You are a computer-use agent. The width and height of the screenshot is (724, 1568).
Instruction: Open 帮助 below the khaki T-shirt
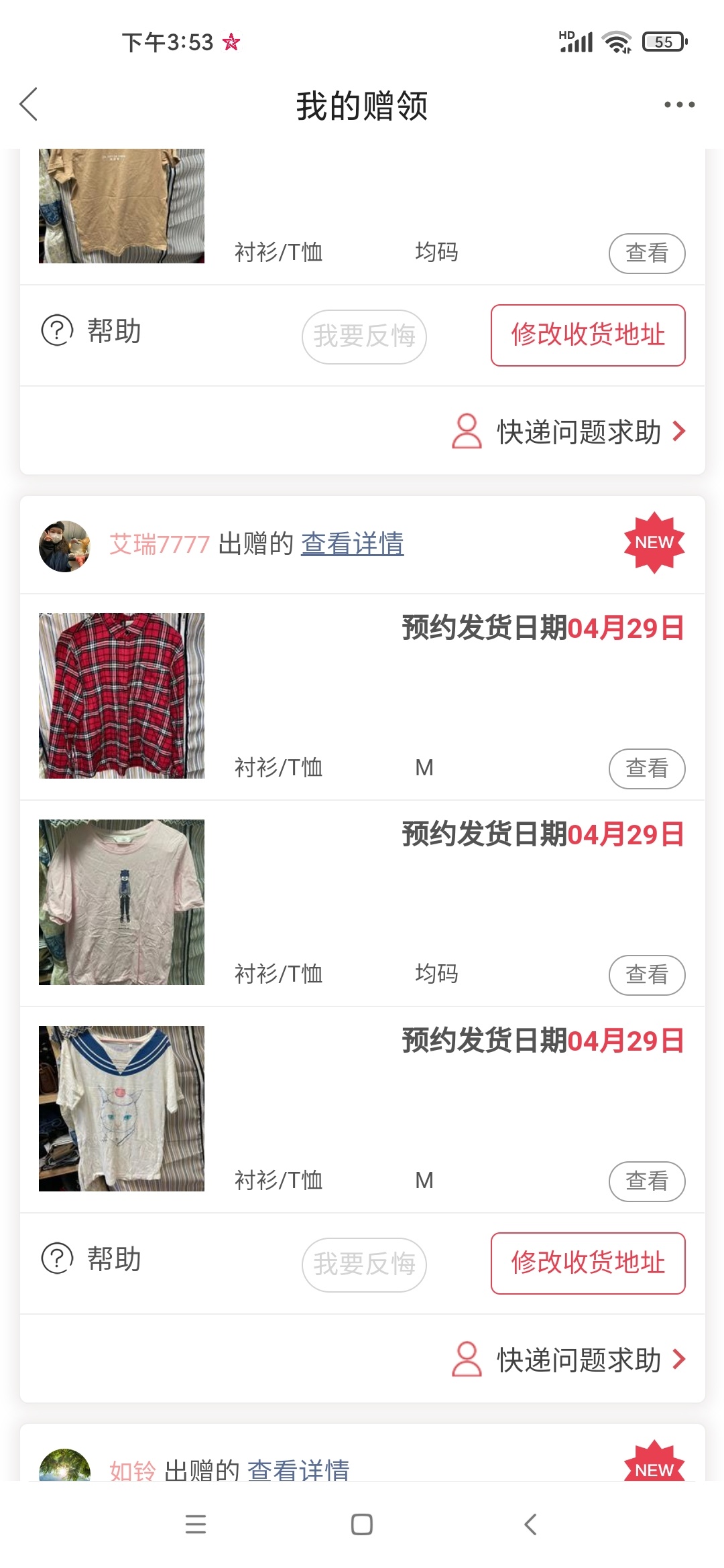click(x=92, y=331)
